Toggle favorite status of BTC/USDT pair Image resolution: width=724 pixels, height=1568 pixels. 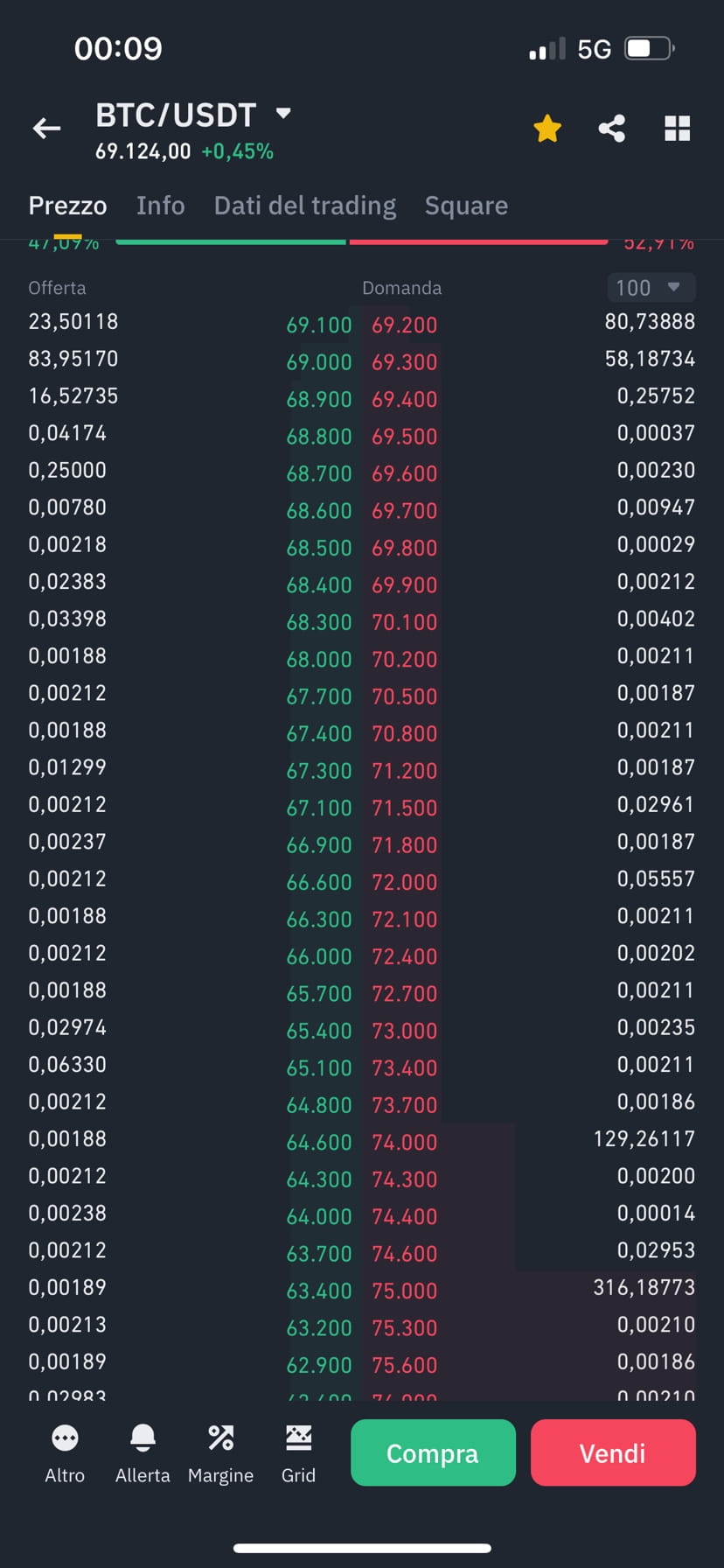[546, 128]
